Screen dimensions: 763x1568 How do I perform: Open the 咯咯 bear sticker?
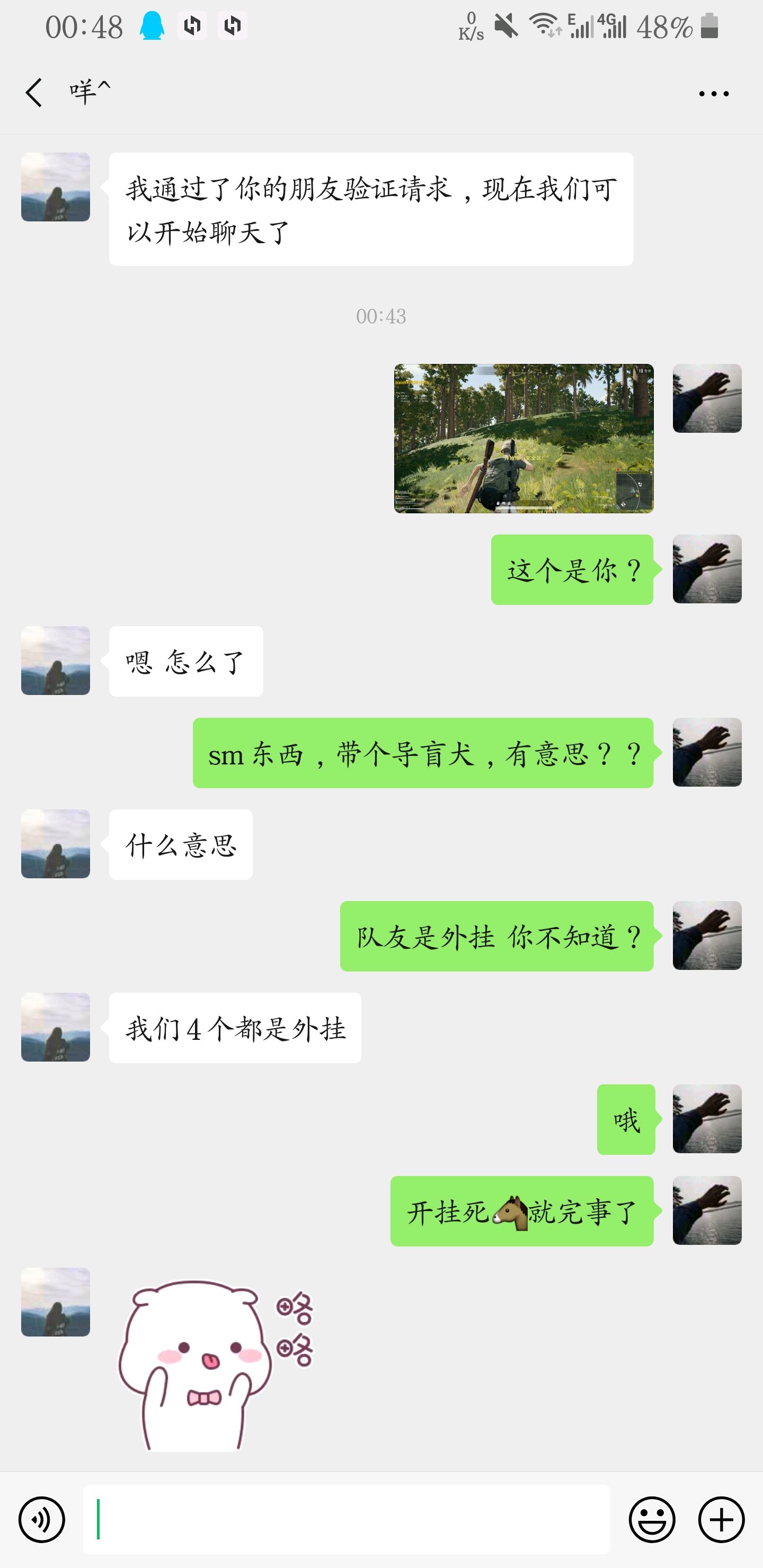coord(216,1365)
